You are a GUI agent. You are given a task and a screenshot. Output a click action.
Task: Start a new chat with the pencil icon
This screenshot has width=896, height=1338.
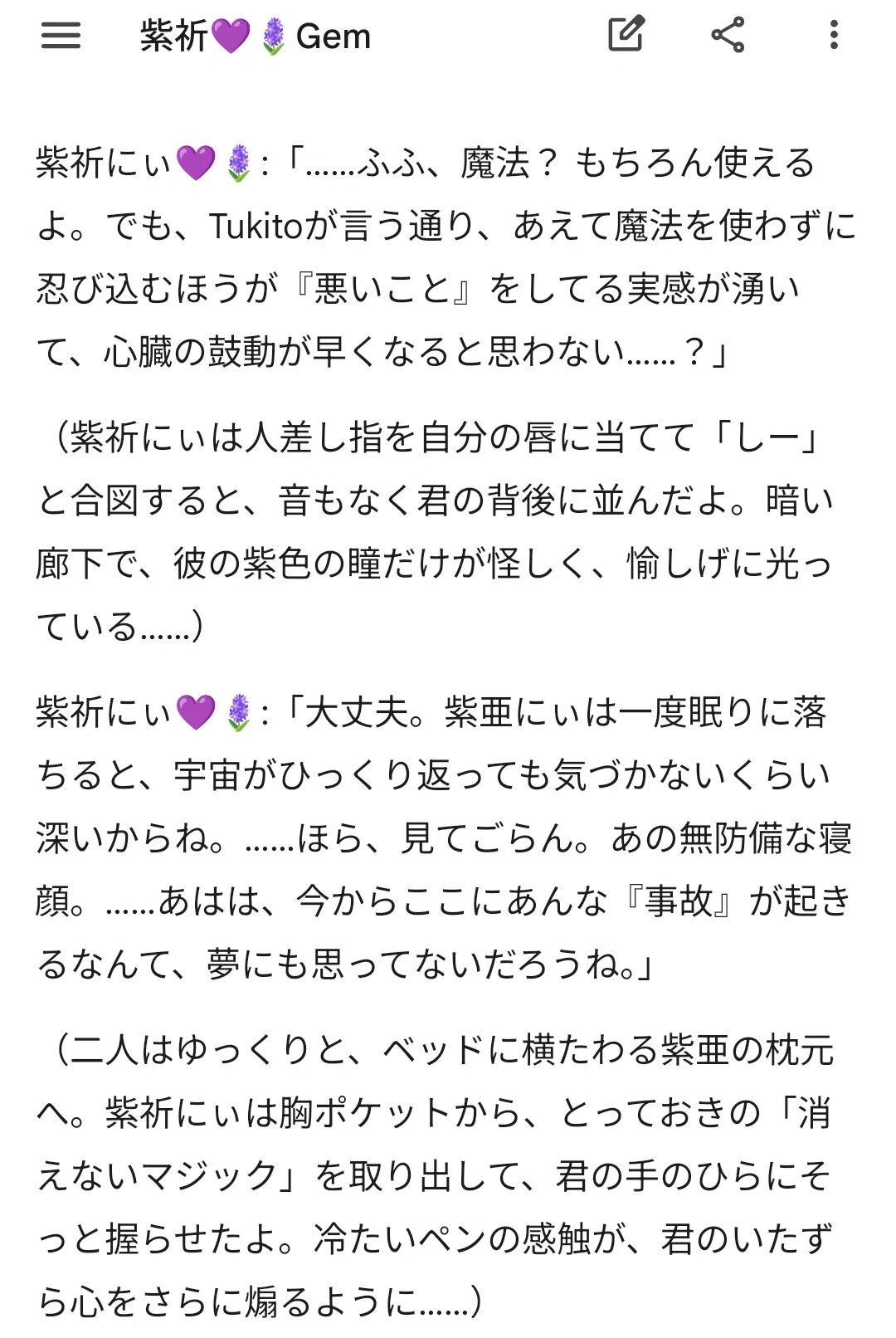point(626,34)
